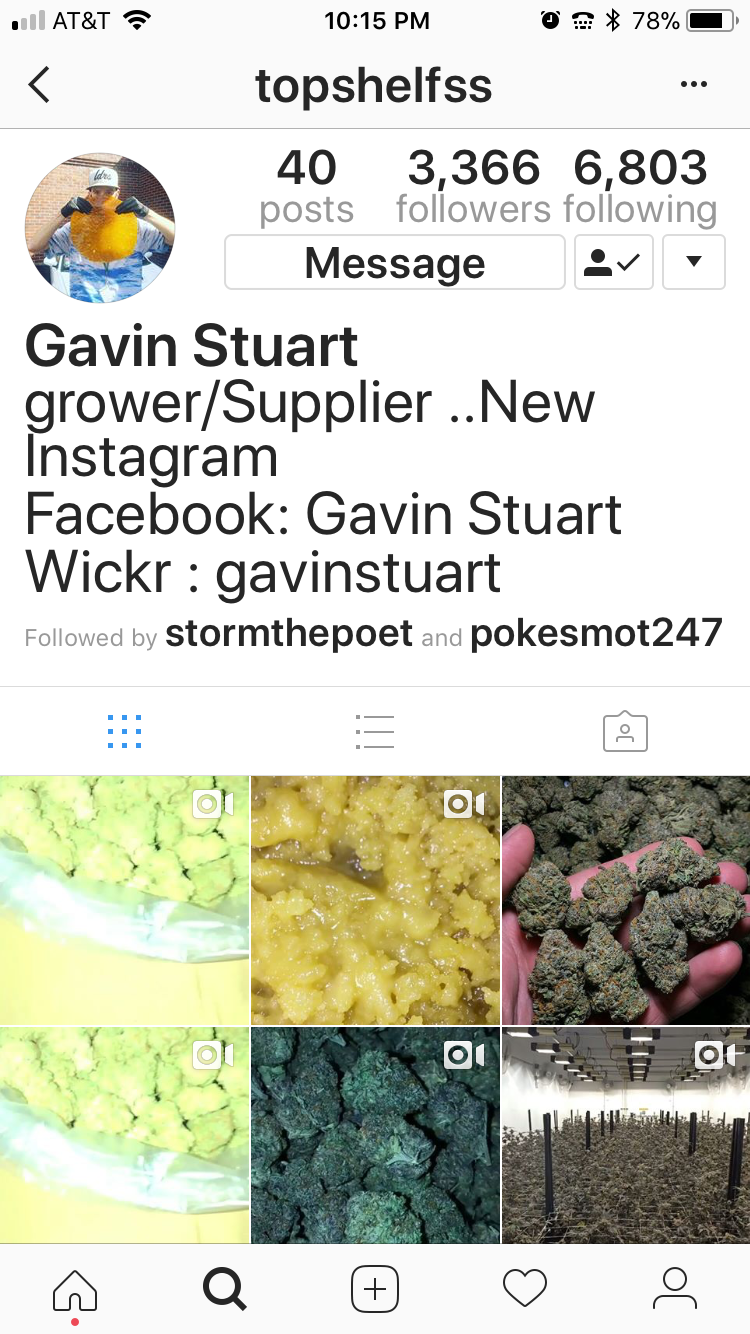Go back using the top-left arrow
This screenshot has width=750, height=1334.
(39, 85)
